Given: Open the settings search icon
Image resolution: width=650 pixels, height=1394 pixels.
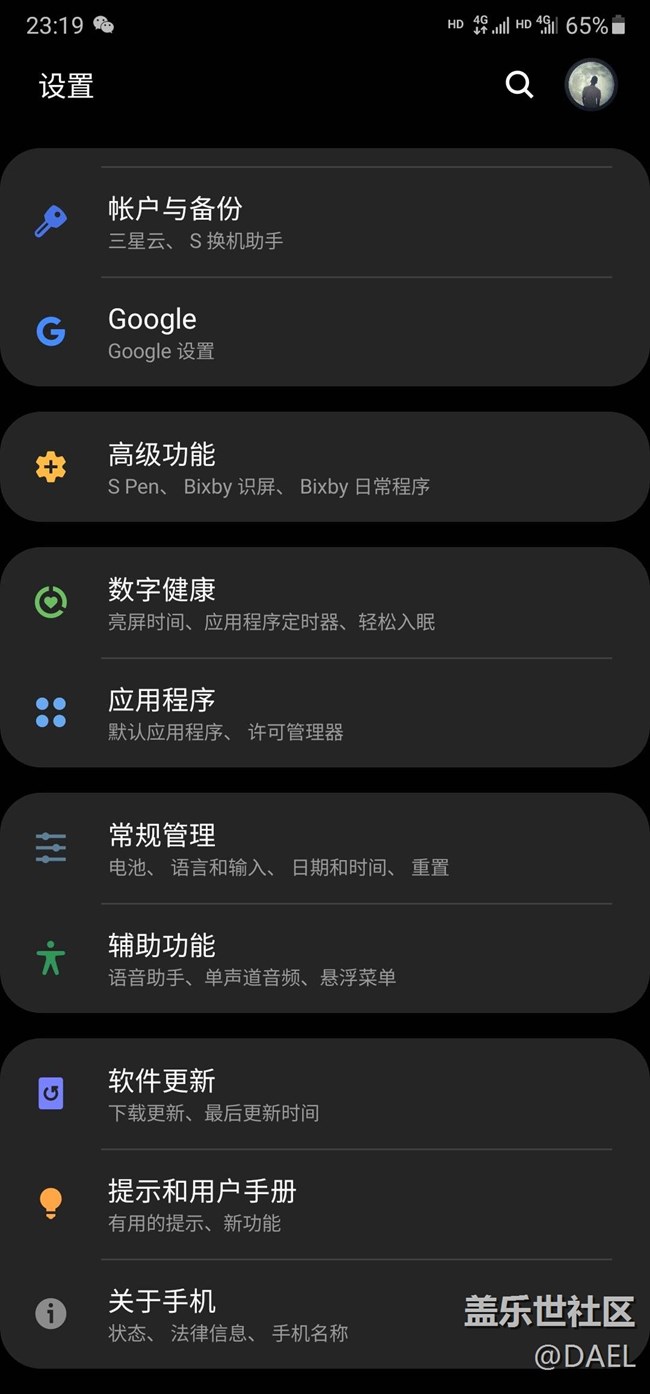Looking at the screenshot, I should (519, 85).
